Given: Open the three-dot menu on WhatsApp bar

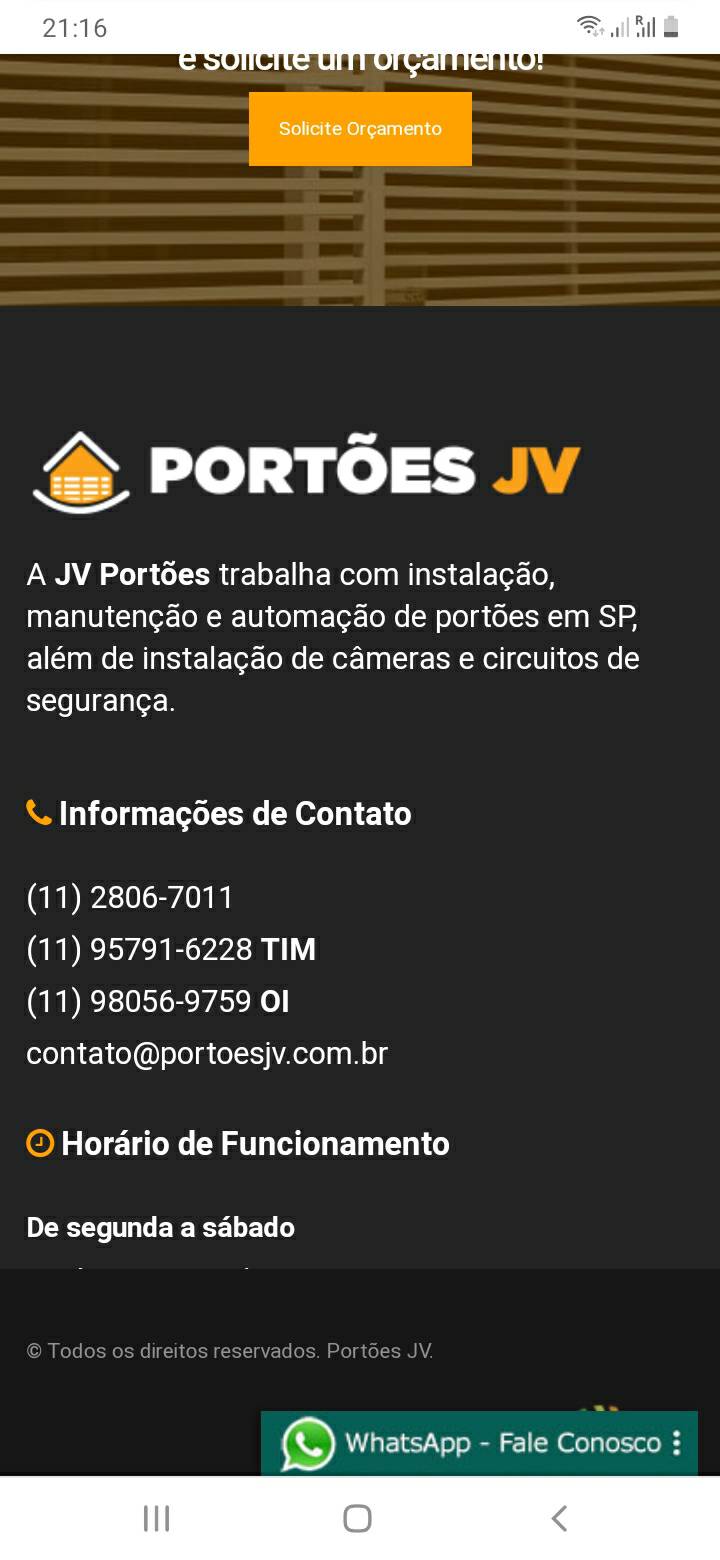Looking at the screenshot, I should point(677,1443).
